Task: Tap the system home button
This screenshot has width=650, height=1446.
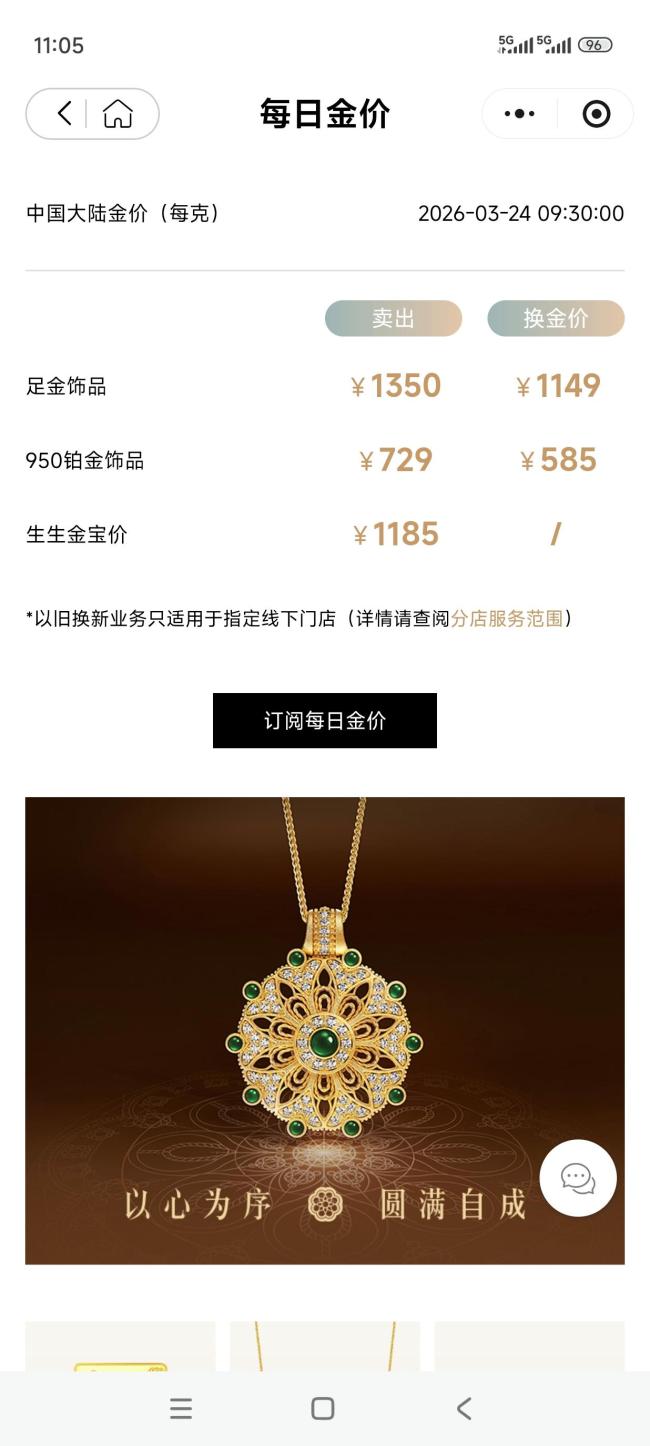Action: point(322,1408)
